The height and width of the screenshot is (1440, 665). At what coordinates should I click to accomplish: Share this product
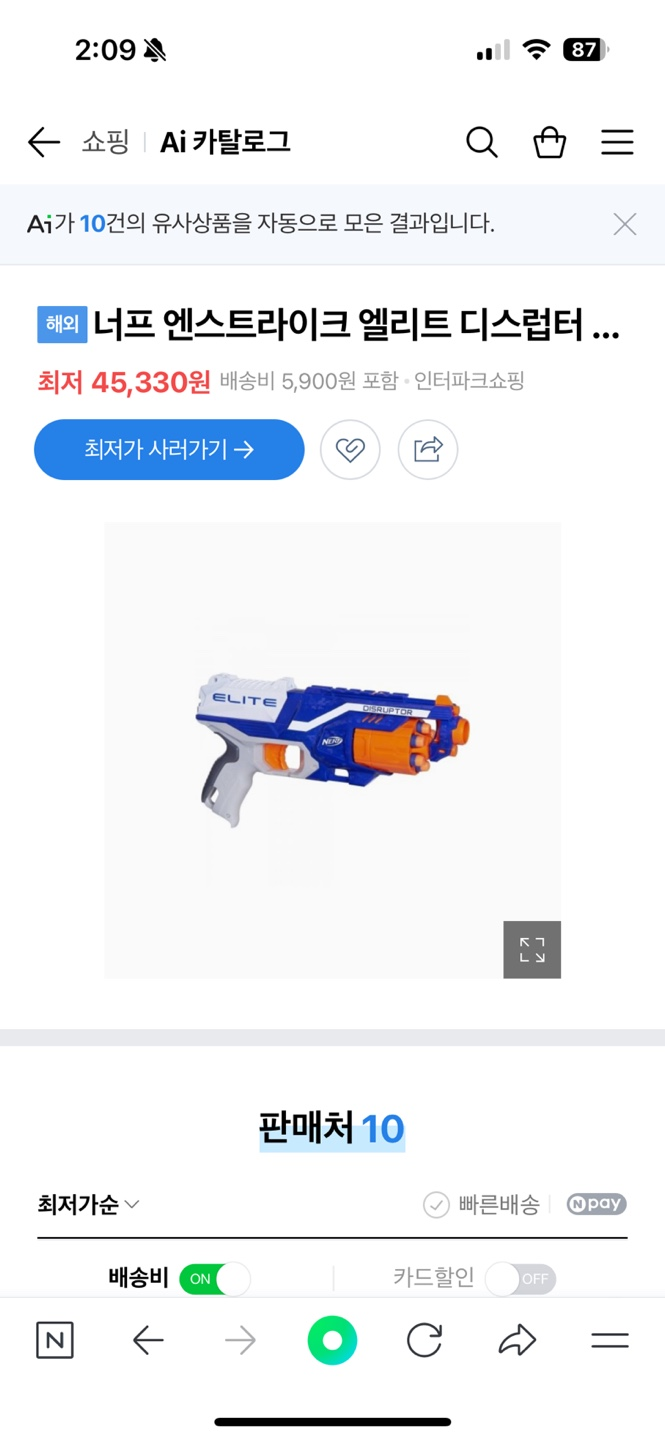(428, 450)
